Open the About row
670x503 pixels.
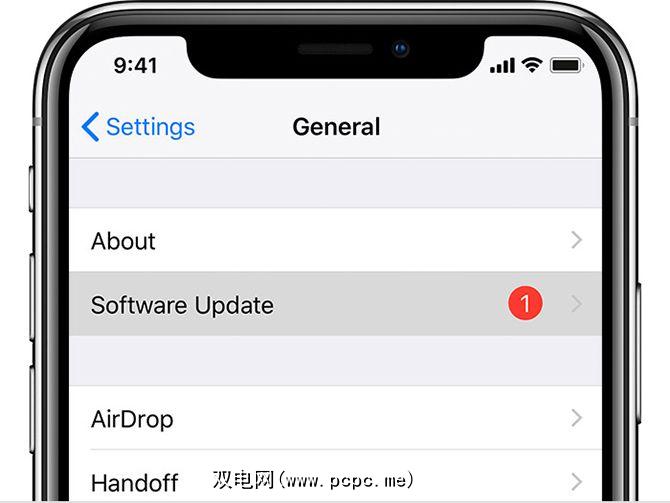[335, 241]
